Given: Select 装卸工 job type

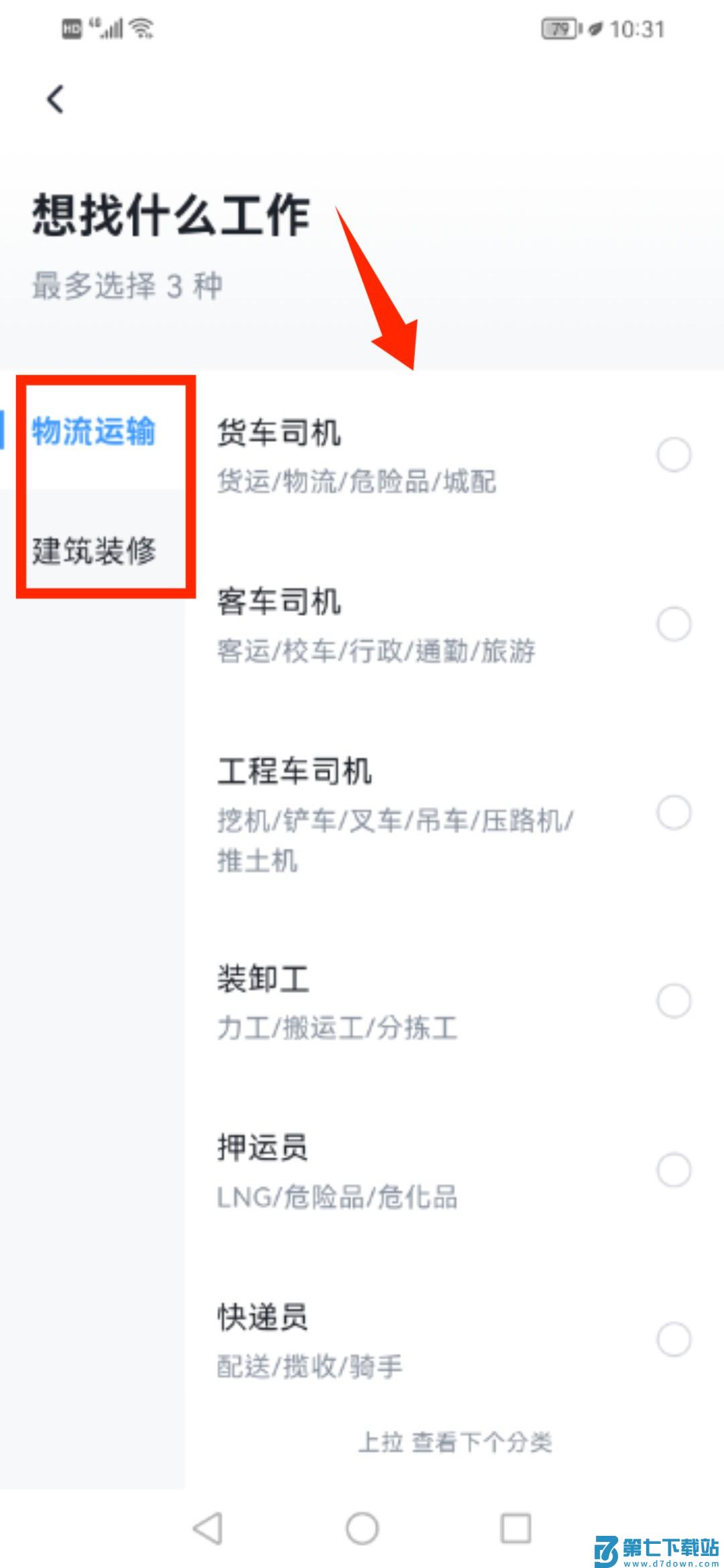Looking at the screenshot, I should tap(674, 1001).
